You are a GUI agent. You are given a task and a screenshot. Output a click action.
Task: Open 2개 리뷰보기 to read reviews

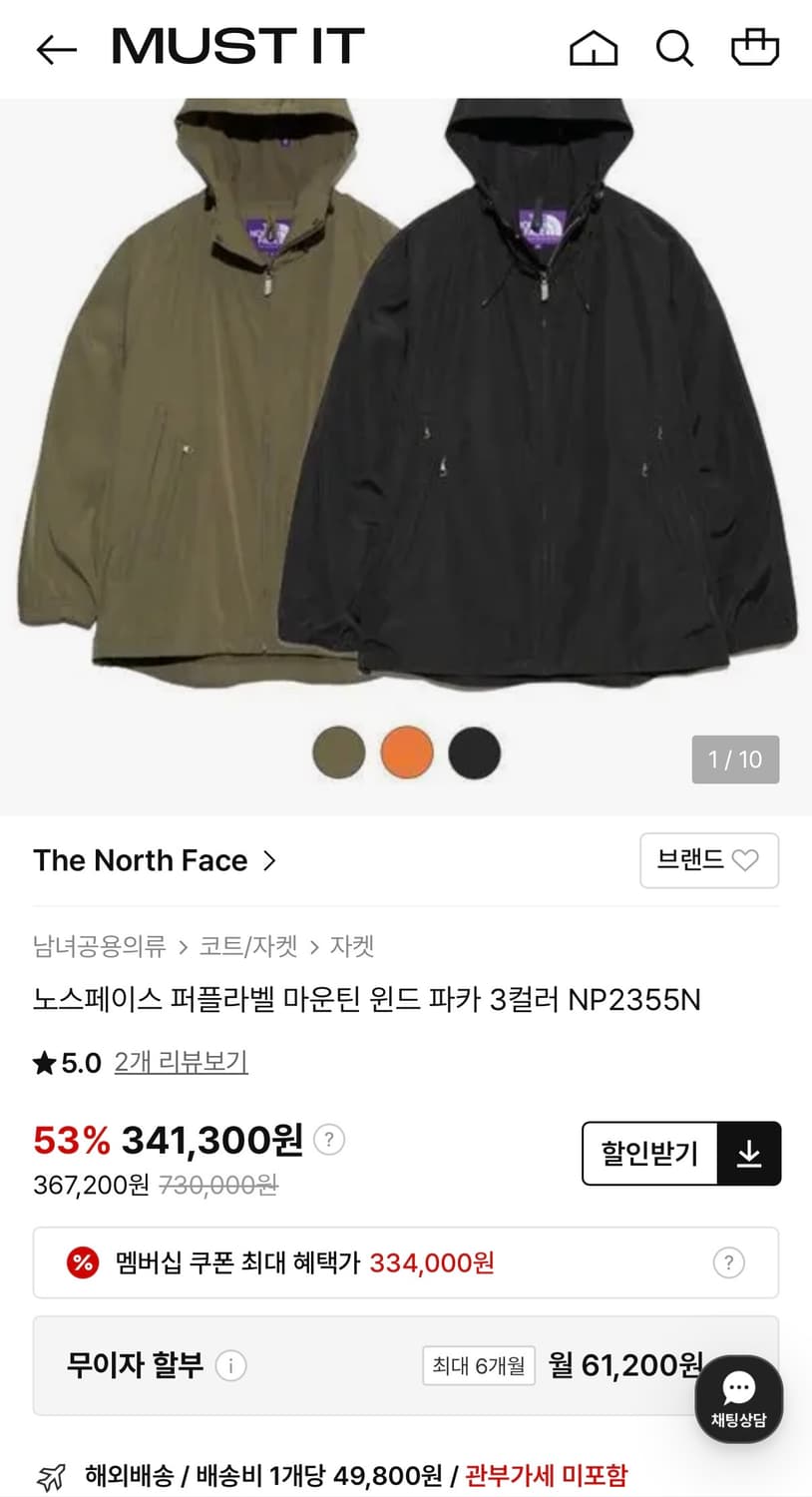coord(180,1063)
